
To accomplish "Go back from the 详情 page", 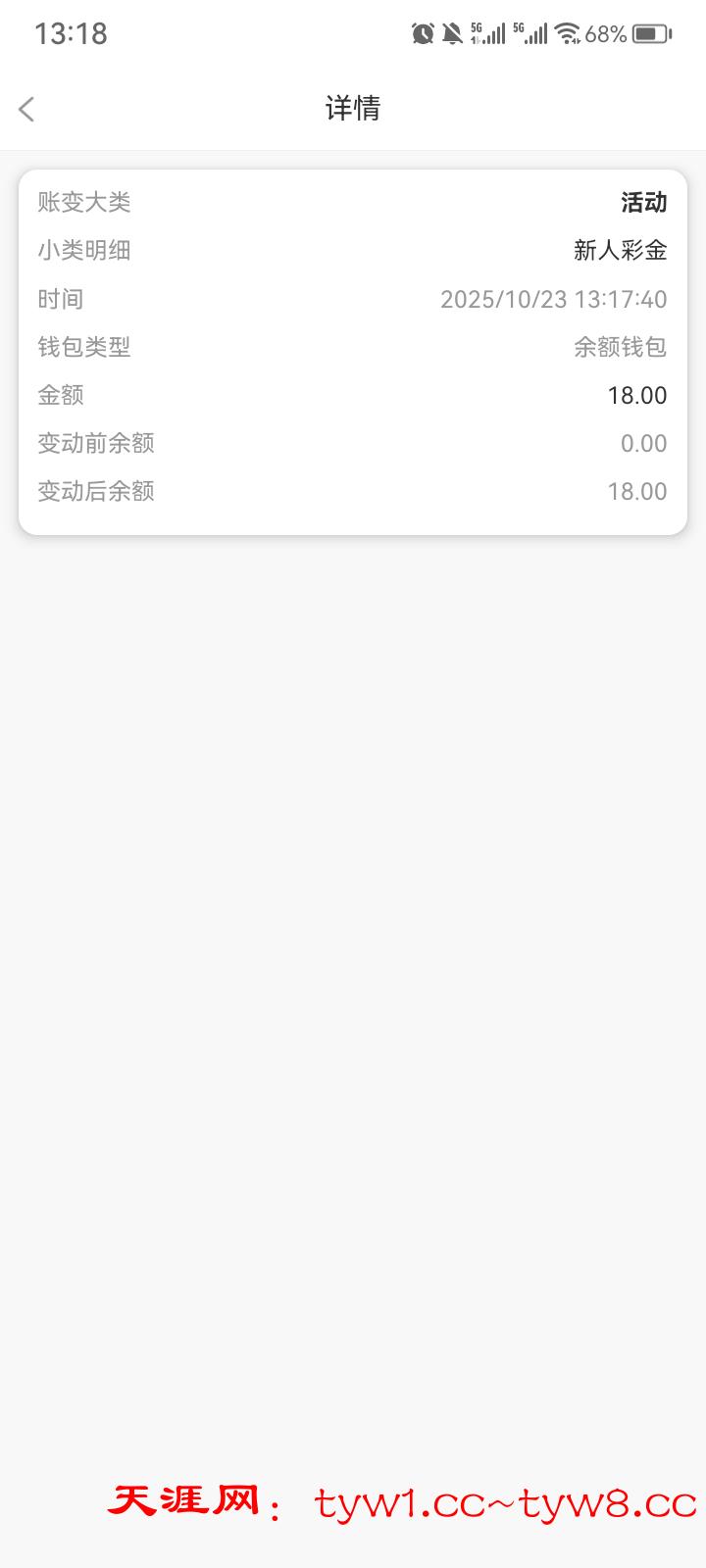I will click(x=27, y=109).
